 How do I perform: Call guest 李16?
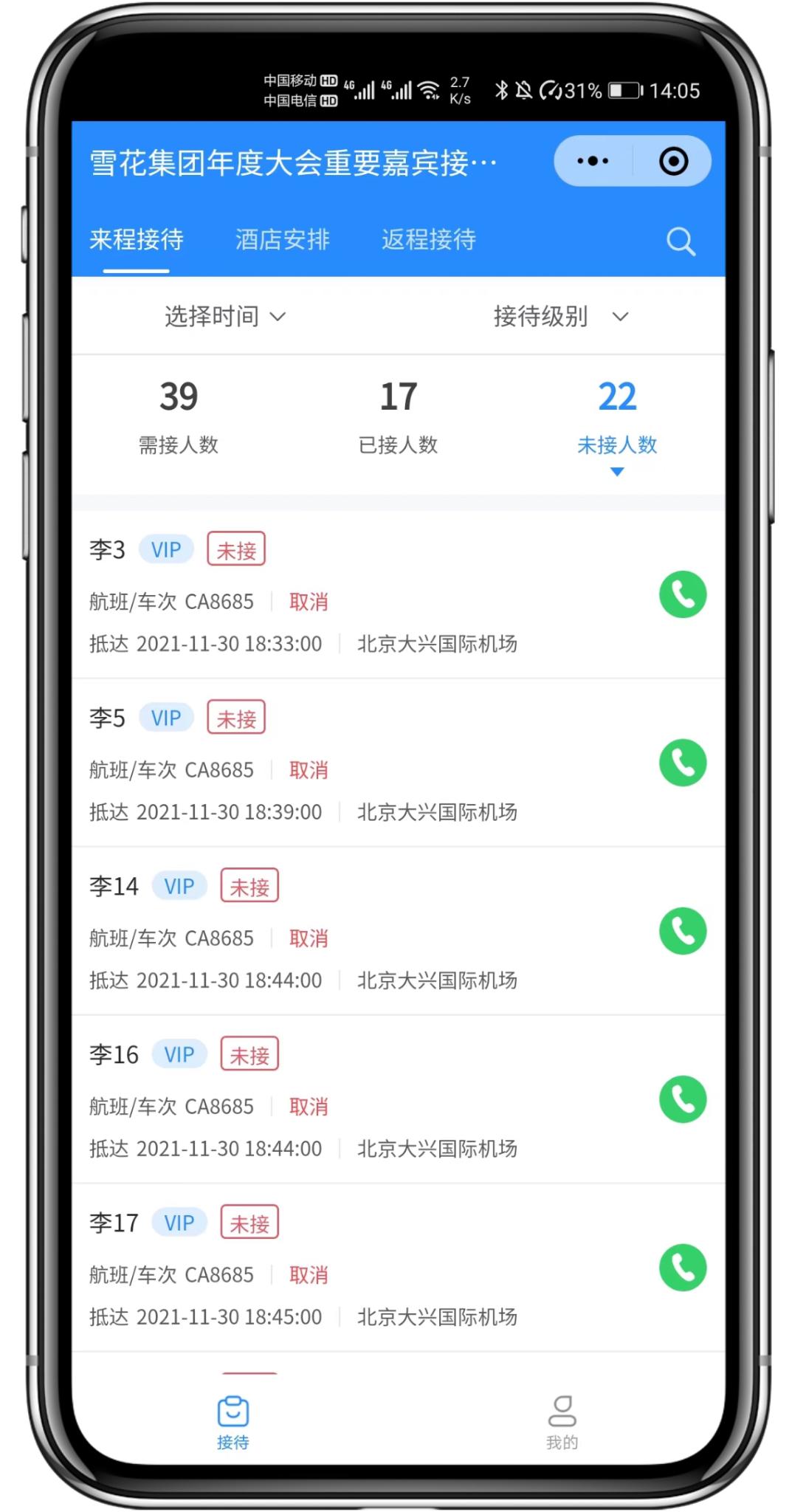682,1099
